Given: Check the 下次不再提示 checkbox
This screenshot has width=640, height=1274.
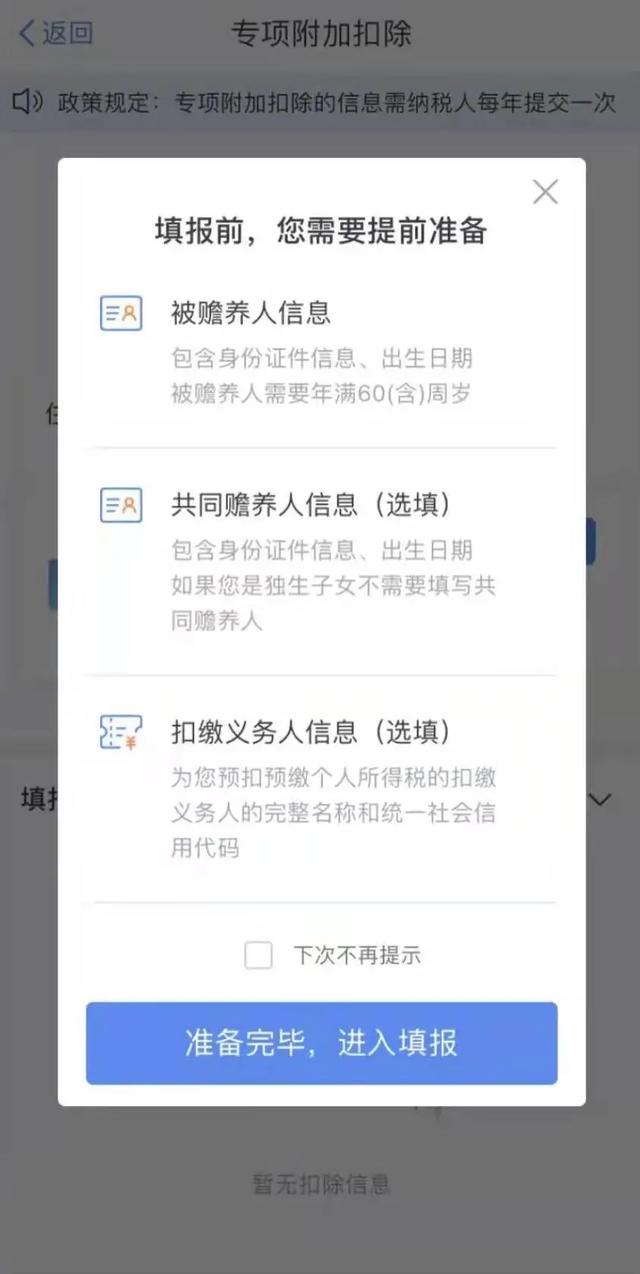Looking at the screenshot, I should pos(259,955).
